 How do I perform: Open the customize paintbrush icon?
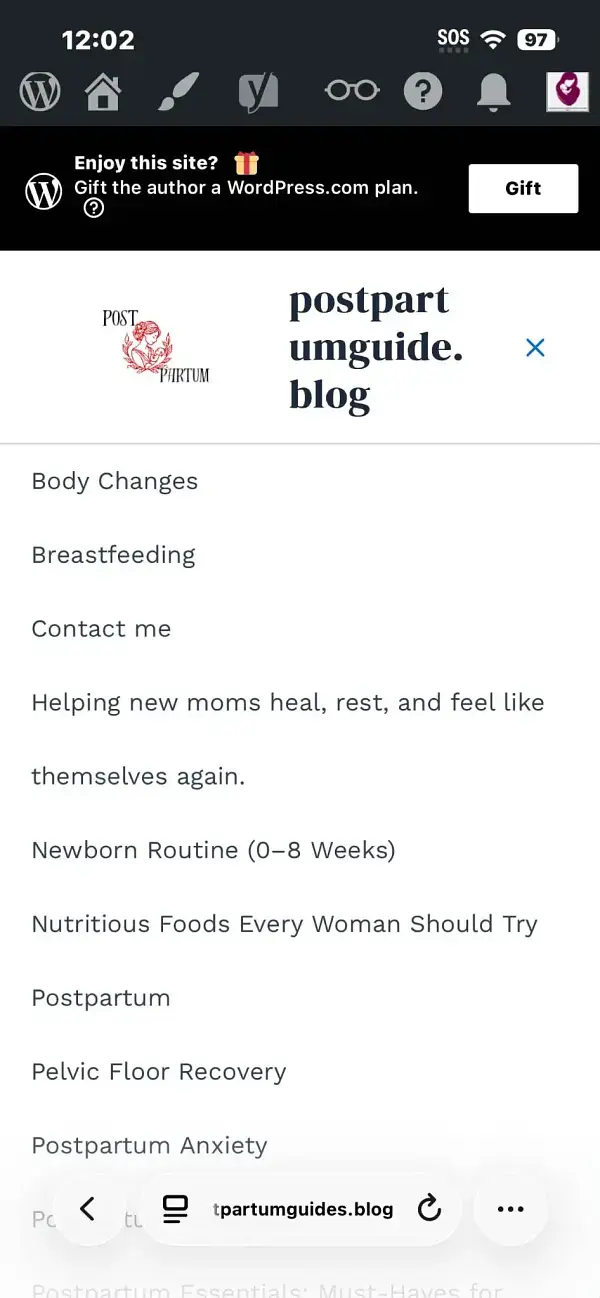point(181,92)
